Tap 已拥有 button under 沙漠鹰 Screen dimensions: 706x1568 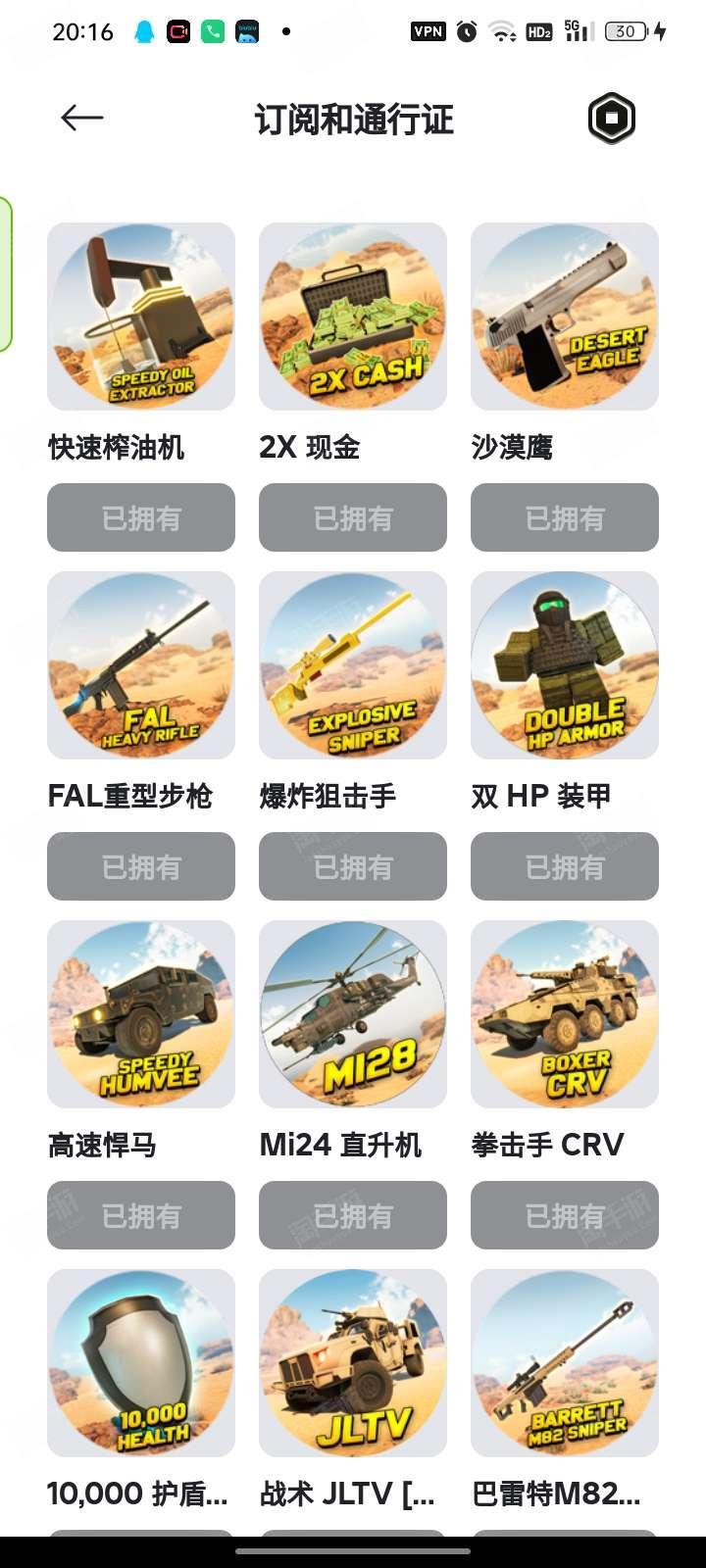(x=565, y=517)
